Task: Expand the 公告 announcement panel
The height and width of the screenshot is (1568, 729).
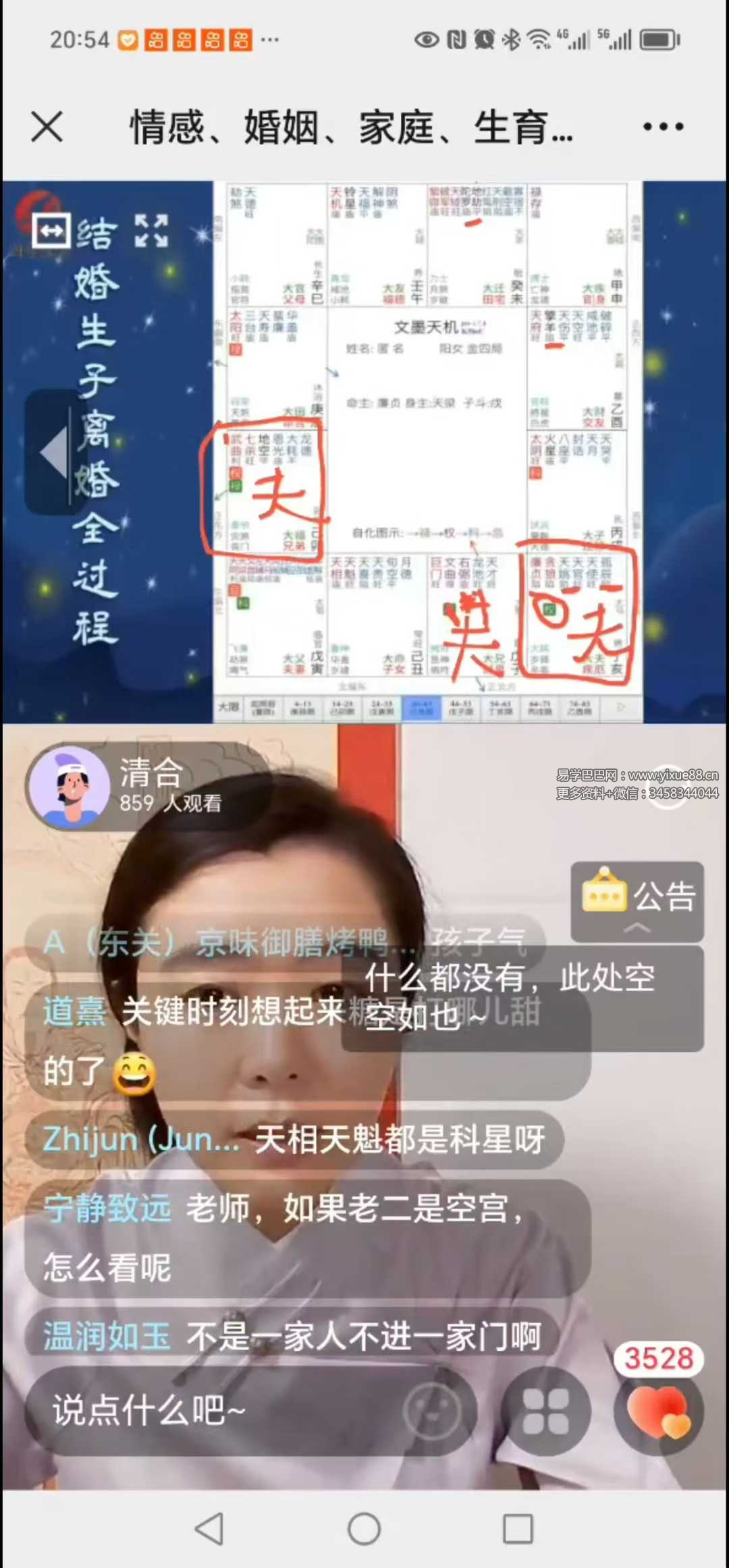Action: 637,901
